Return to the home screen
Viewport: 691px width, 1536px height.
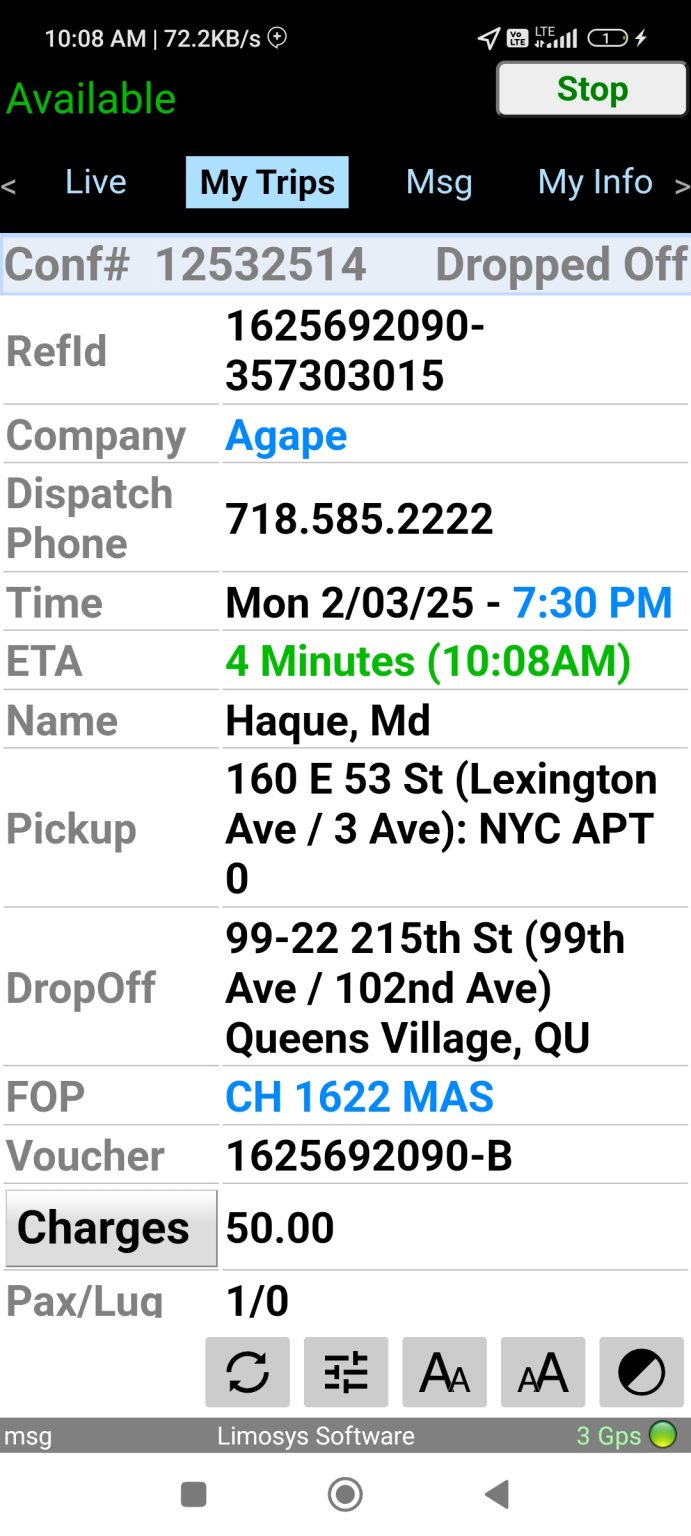point(345,1495)
